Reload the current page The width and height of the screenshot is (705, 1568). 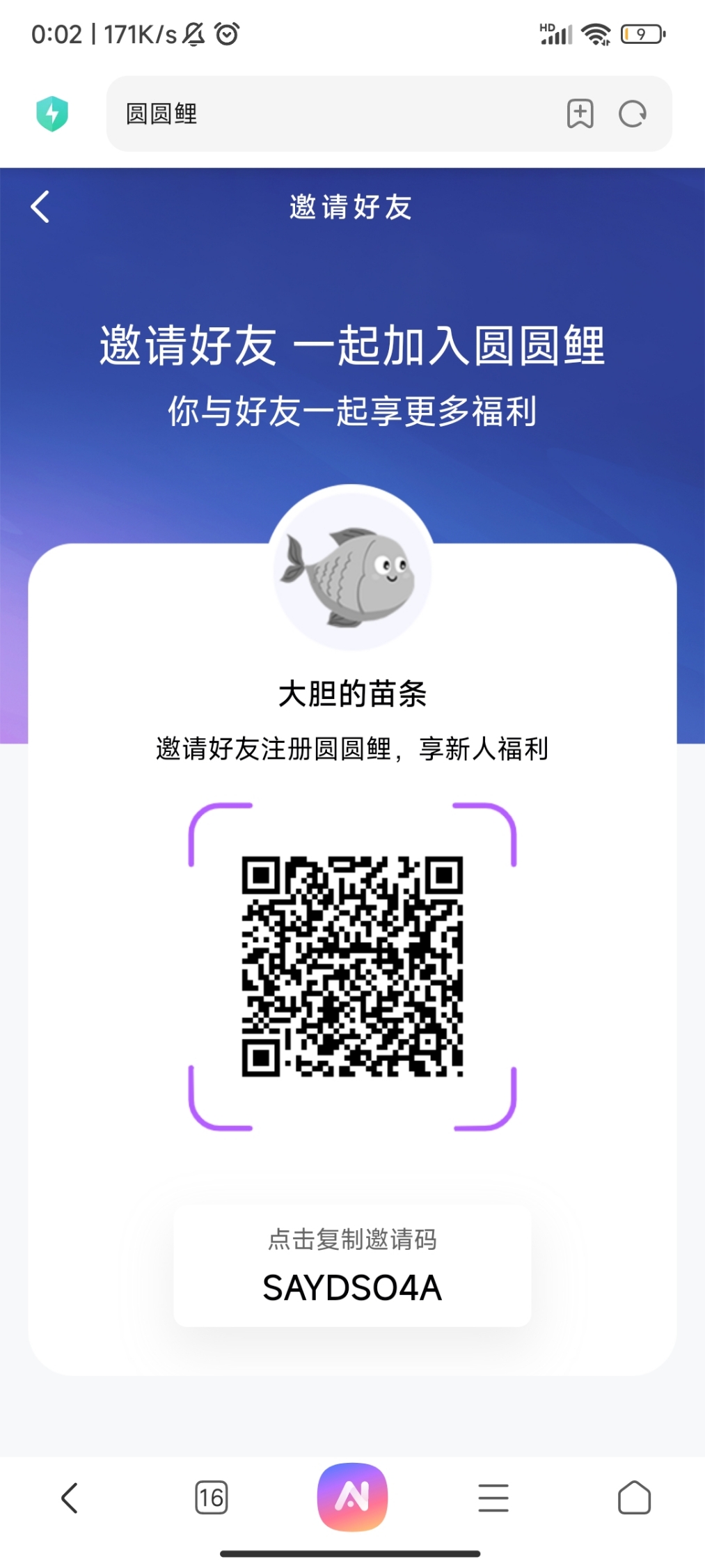coord(632,113)
